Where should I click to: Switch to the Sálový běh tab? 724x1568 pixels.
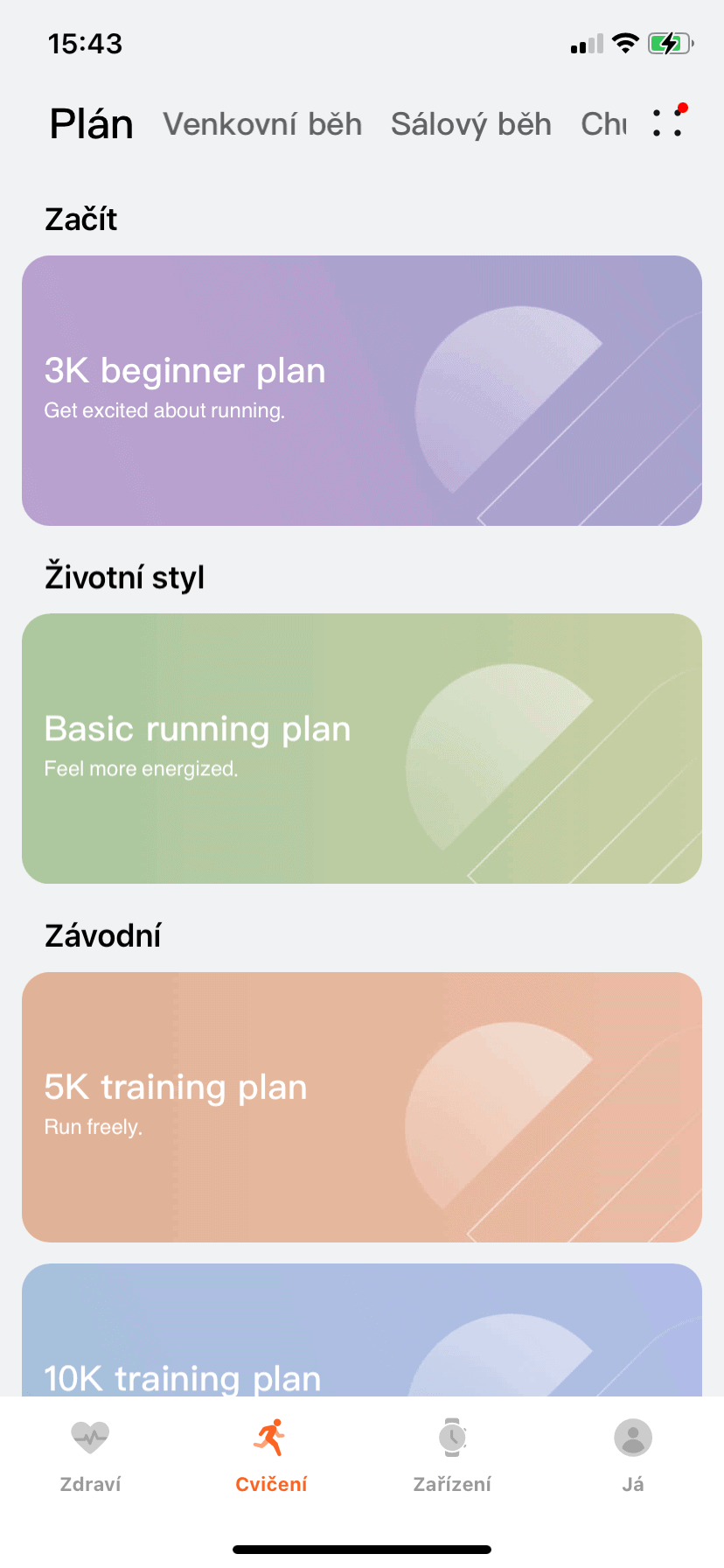pyautogui.click(x=470, y=124)
